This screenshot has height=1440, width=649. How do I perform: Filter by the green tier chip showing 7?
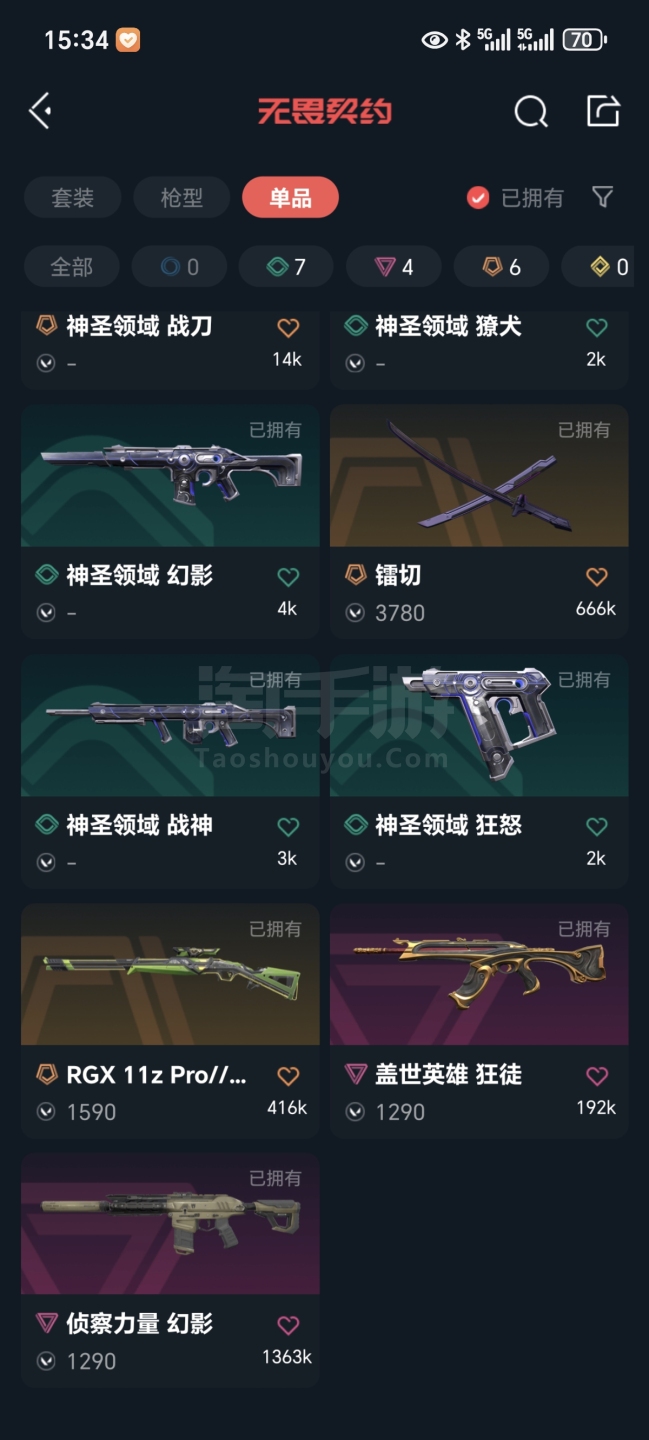pyautogui.click(x=287, y=267)
